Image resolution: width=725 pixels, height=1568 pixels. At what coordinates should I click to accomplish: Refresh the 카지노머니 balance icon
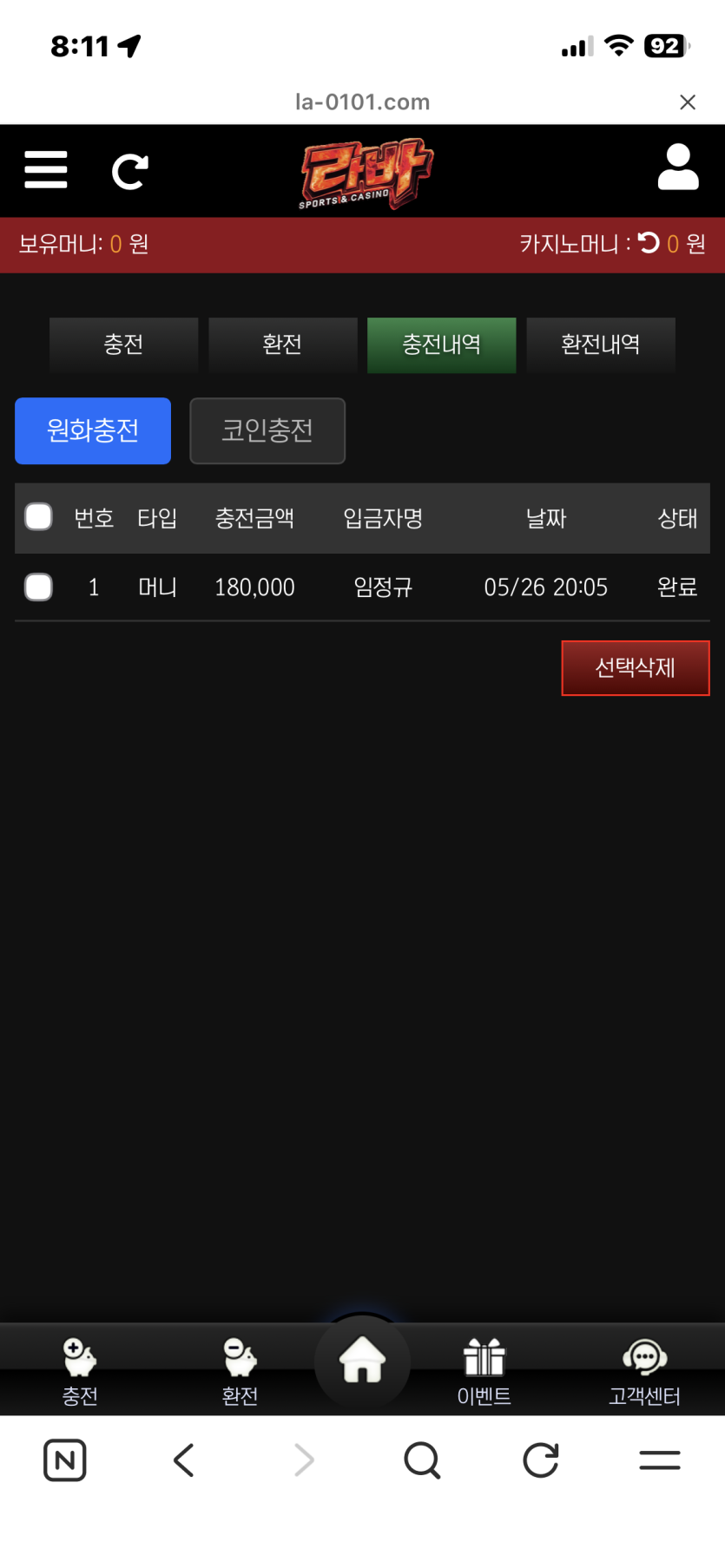649,243
